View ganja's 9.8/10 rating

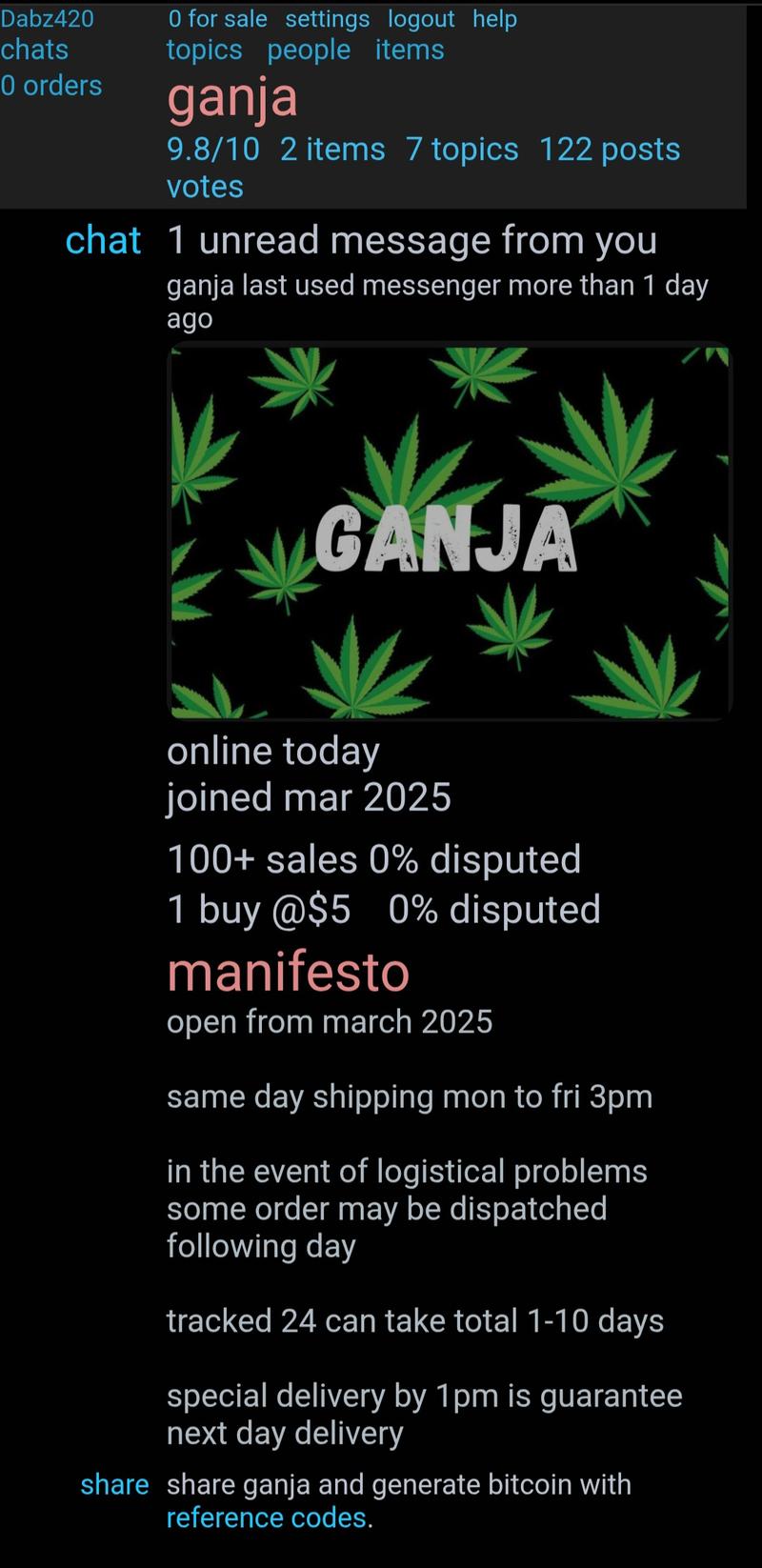coord(213,150)
